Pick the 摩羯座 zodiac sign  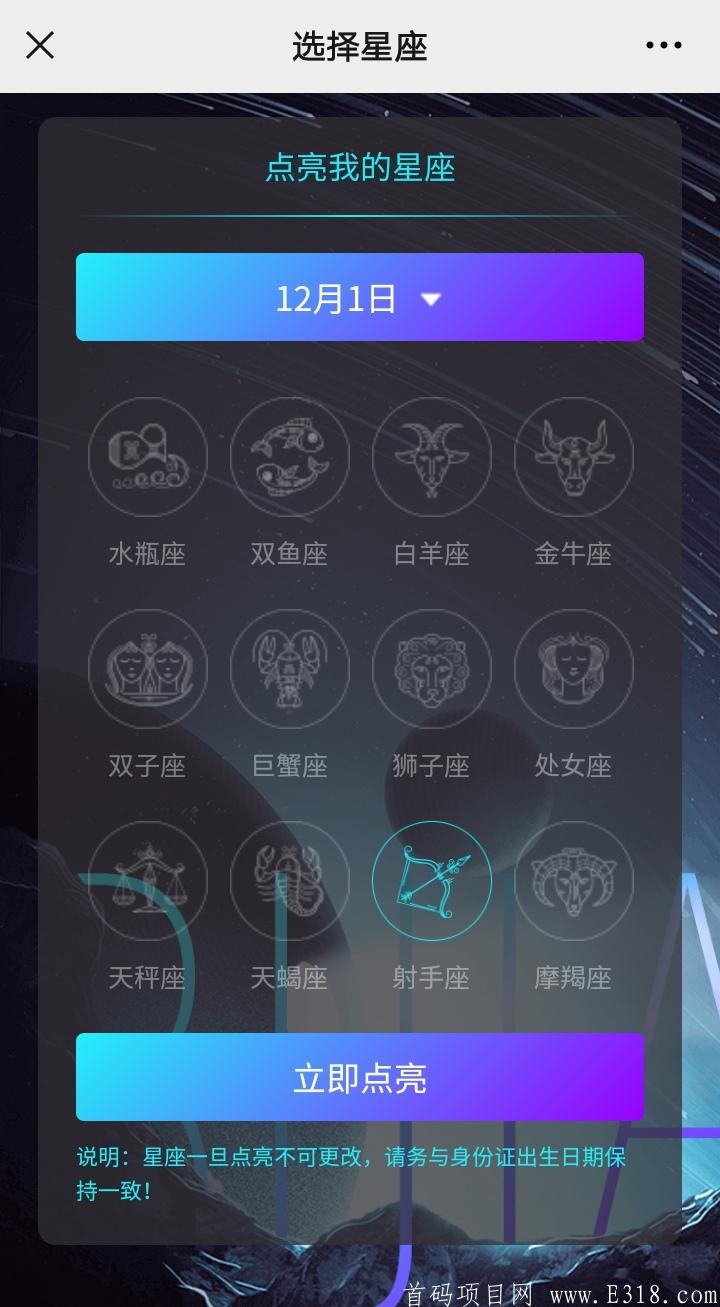[x=573, y=880]
